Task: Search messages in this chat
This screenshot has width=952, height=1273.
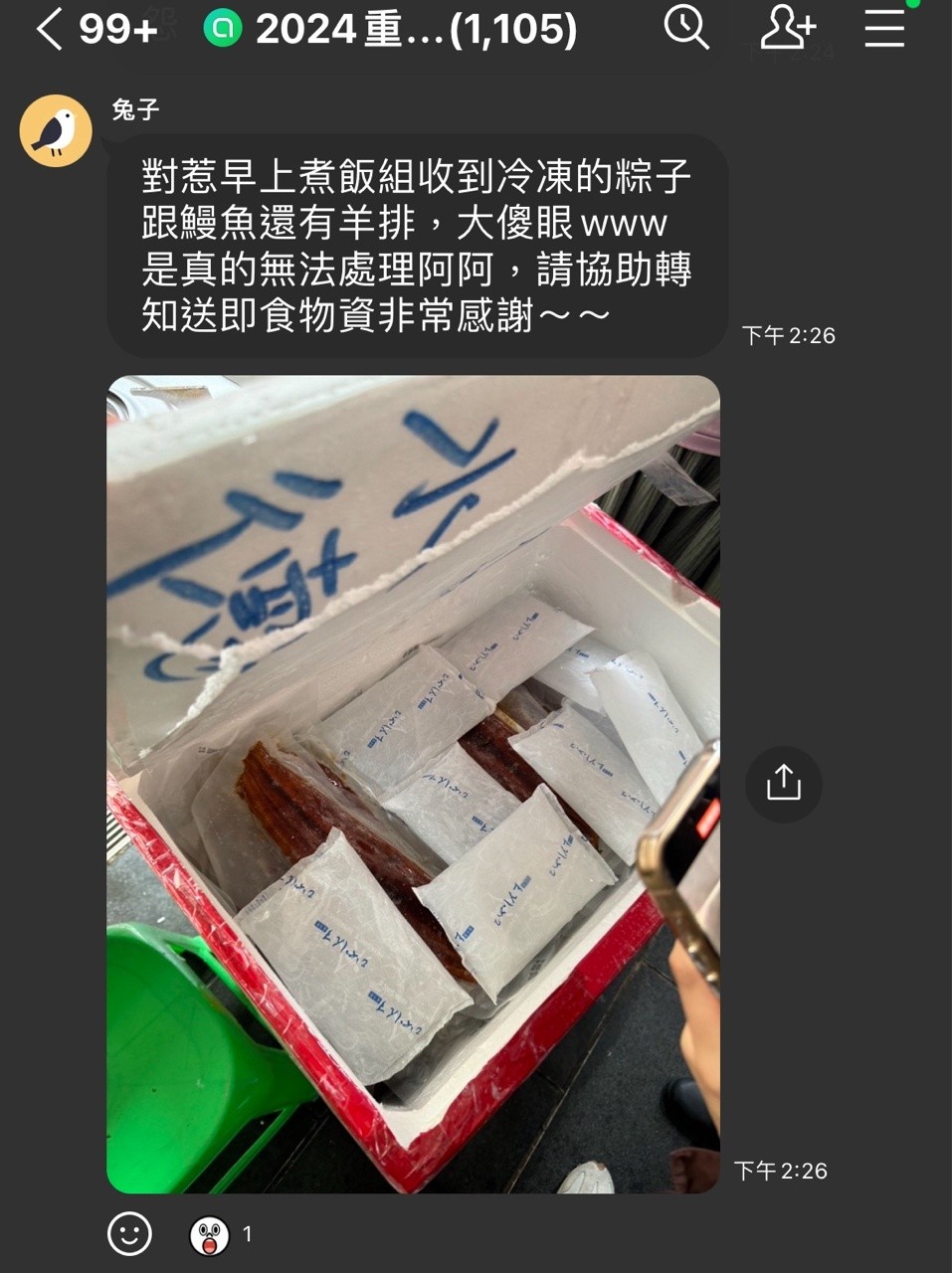Action: pos(686,28)
